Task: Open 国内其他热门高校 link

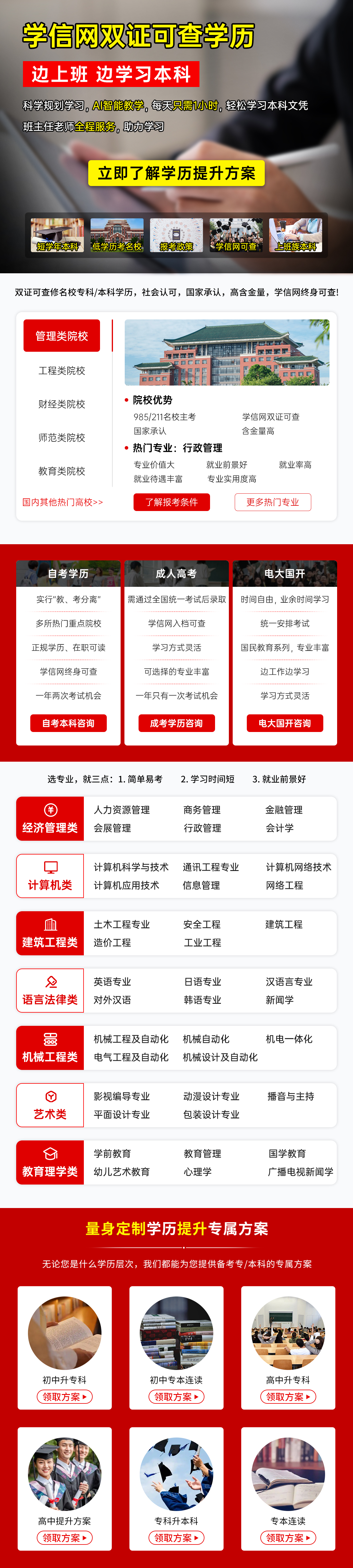Action: (x=63, y=502)
